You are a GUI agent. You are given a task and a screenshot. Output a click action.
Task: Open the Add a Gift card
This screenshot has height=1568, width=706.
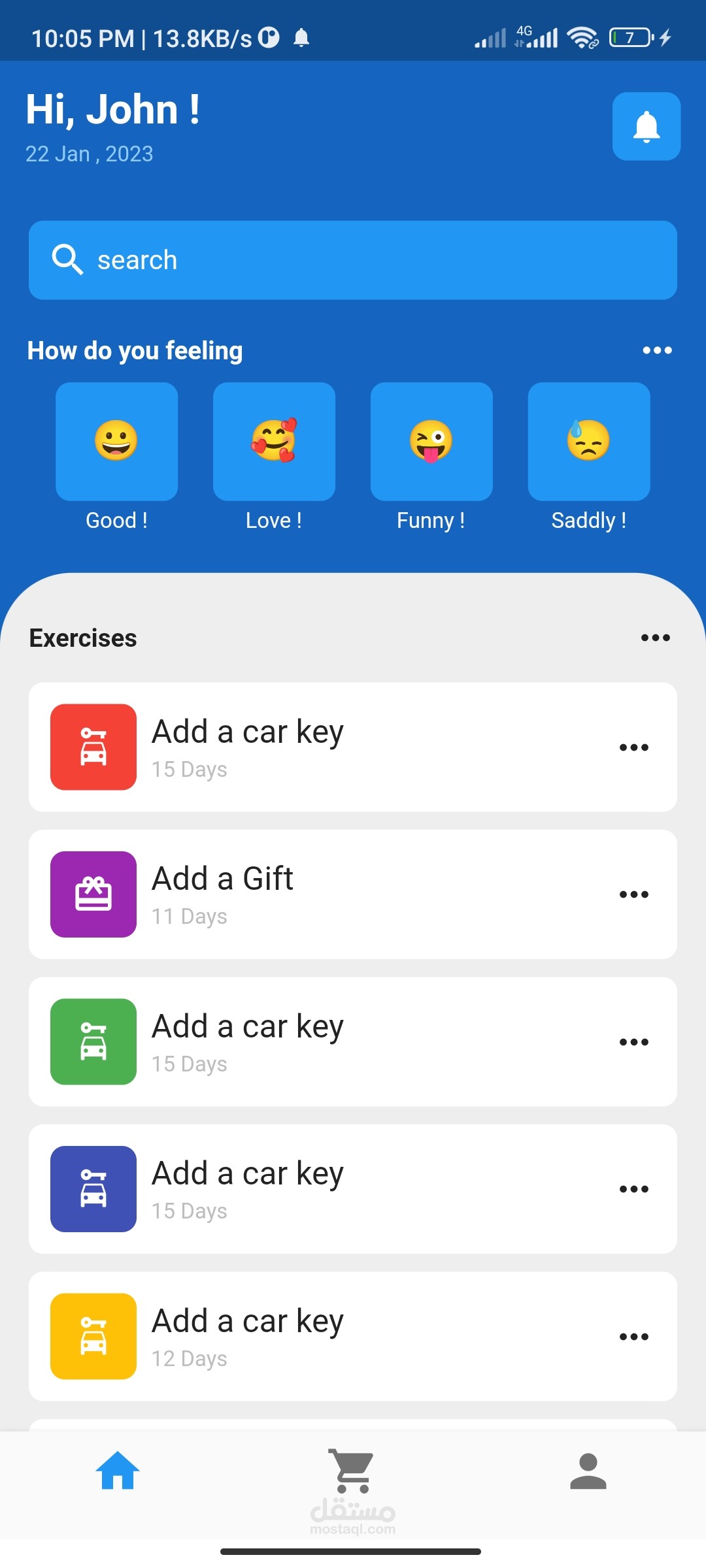353,894
